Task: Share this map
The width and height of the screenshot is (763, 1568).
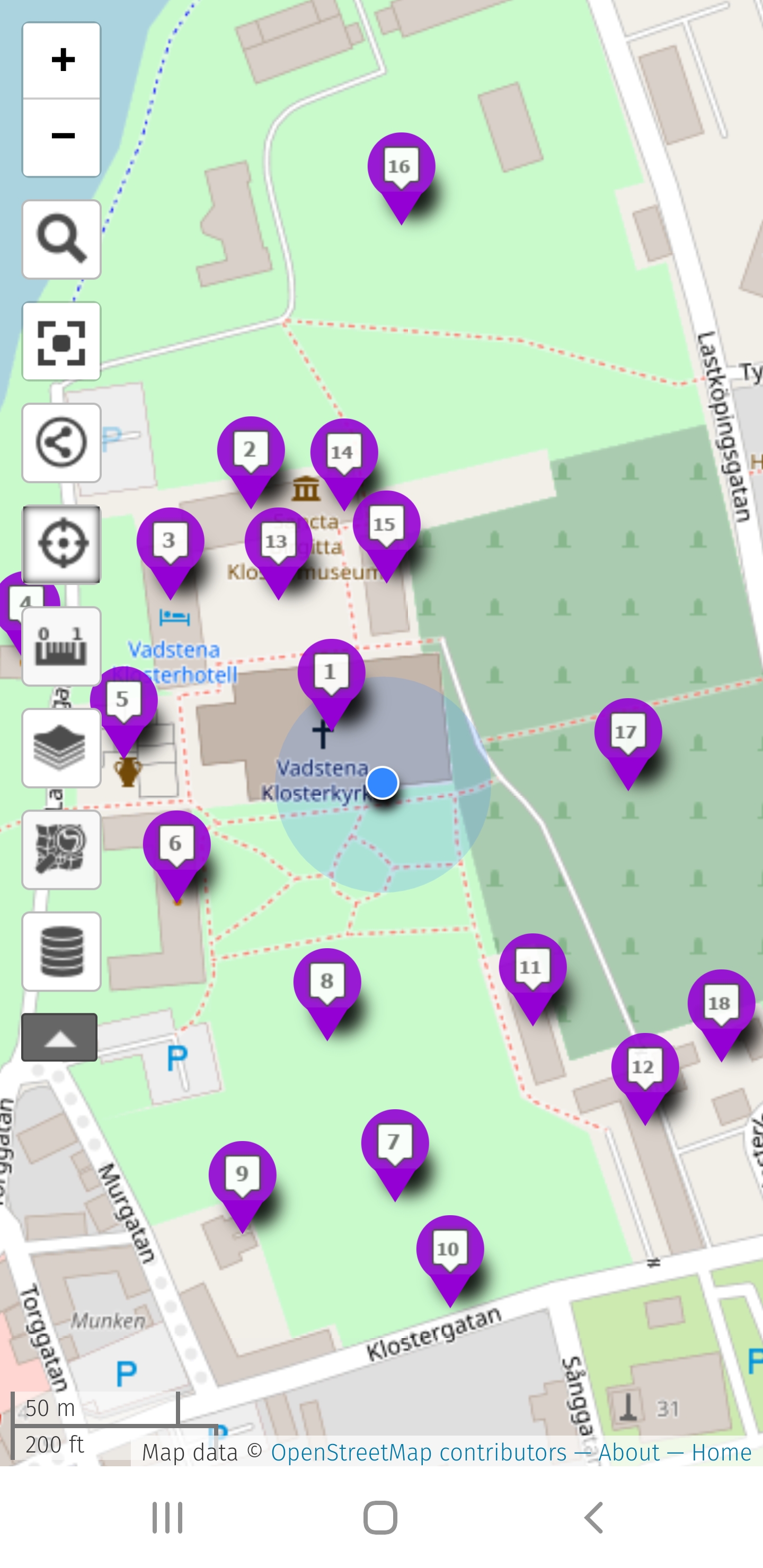Action: [61, 442]
